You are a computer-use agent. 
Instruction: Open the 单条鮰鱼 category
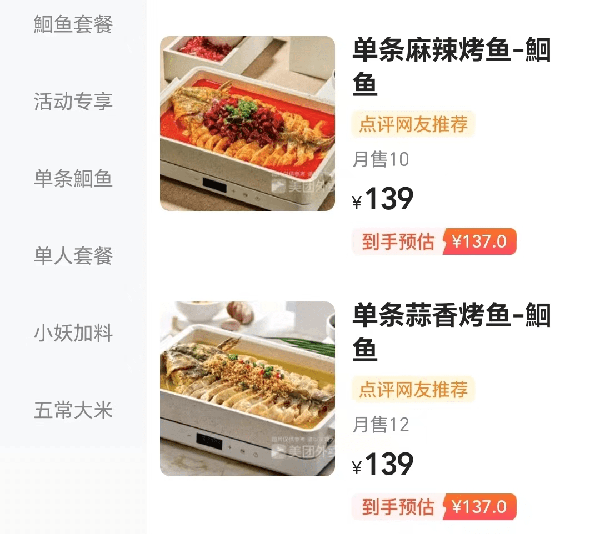pos(73,179)
